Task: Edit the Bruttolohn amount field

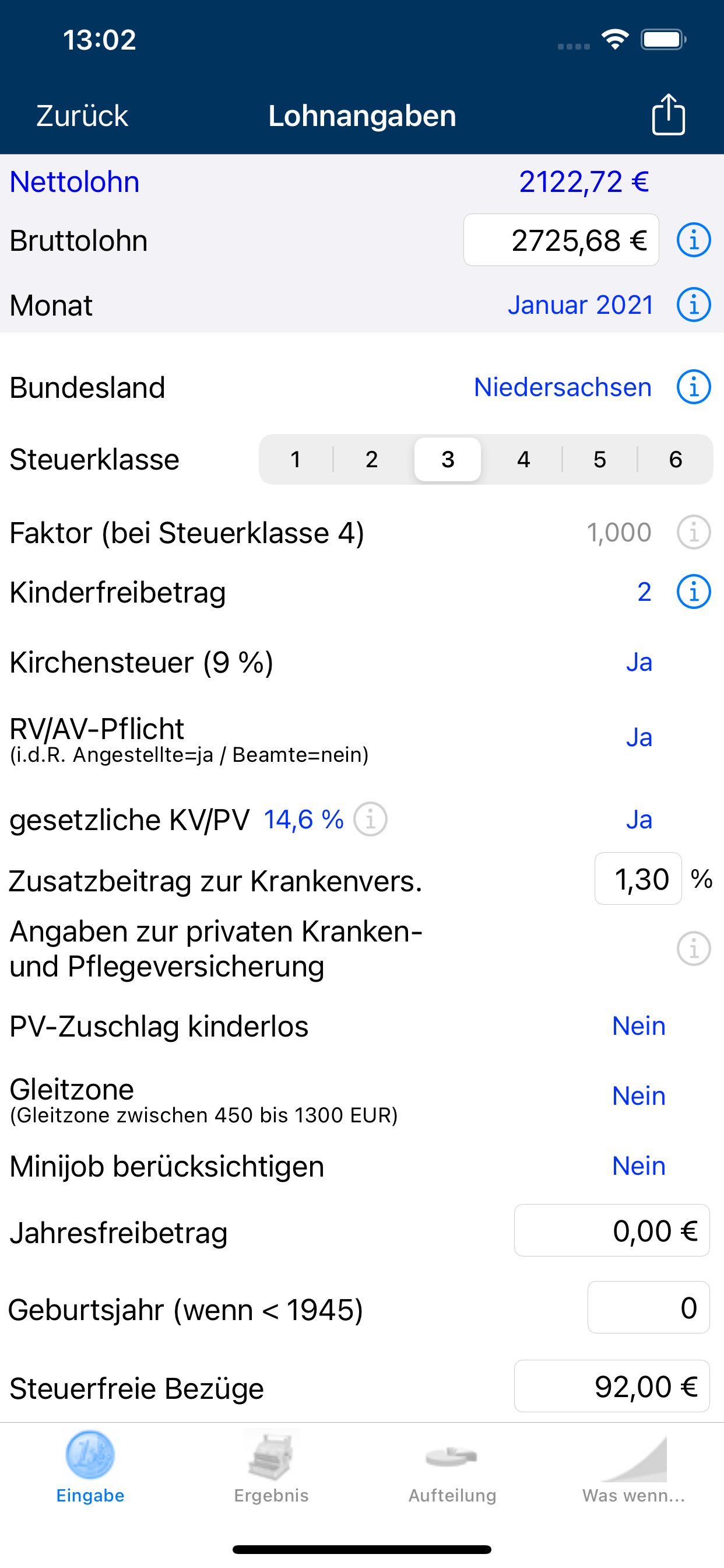Action: click(560, 240)
